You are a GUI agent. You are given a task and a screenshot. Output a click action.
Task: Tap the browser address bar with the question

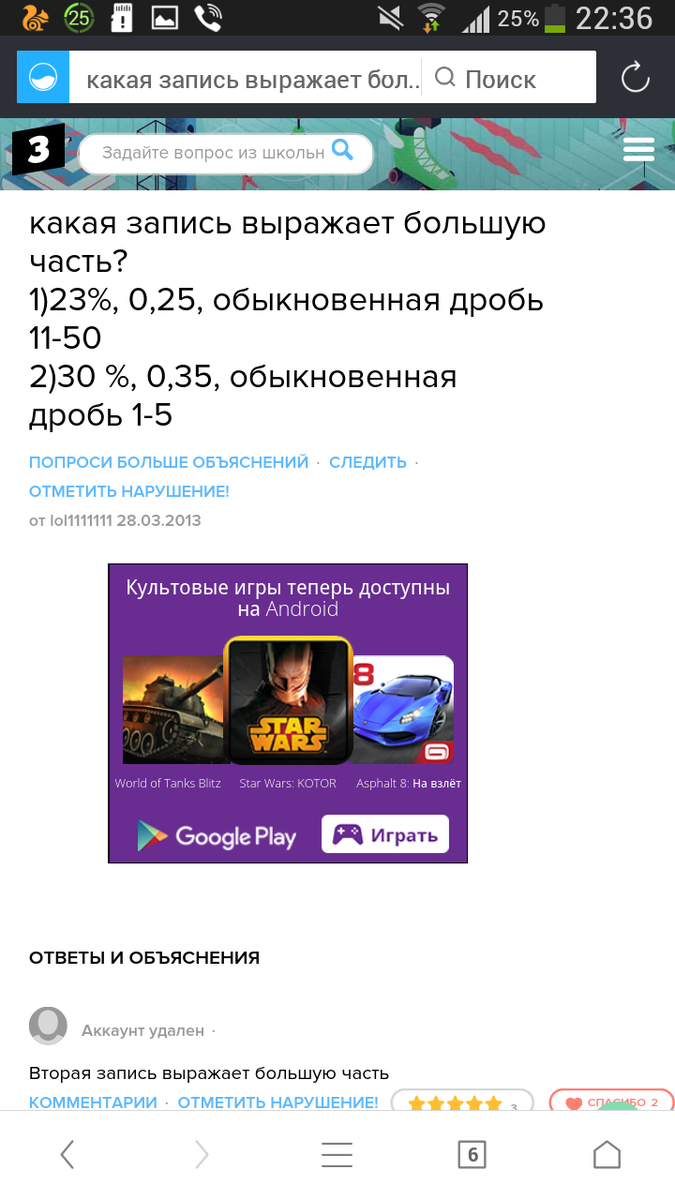pos(250,79)
